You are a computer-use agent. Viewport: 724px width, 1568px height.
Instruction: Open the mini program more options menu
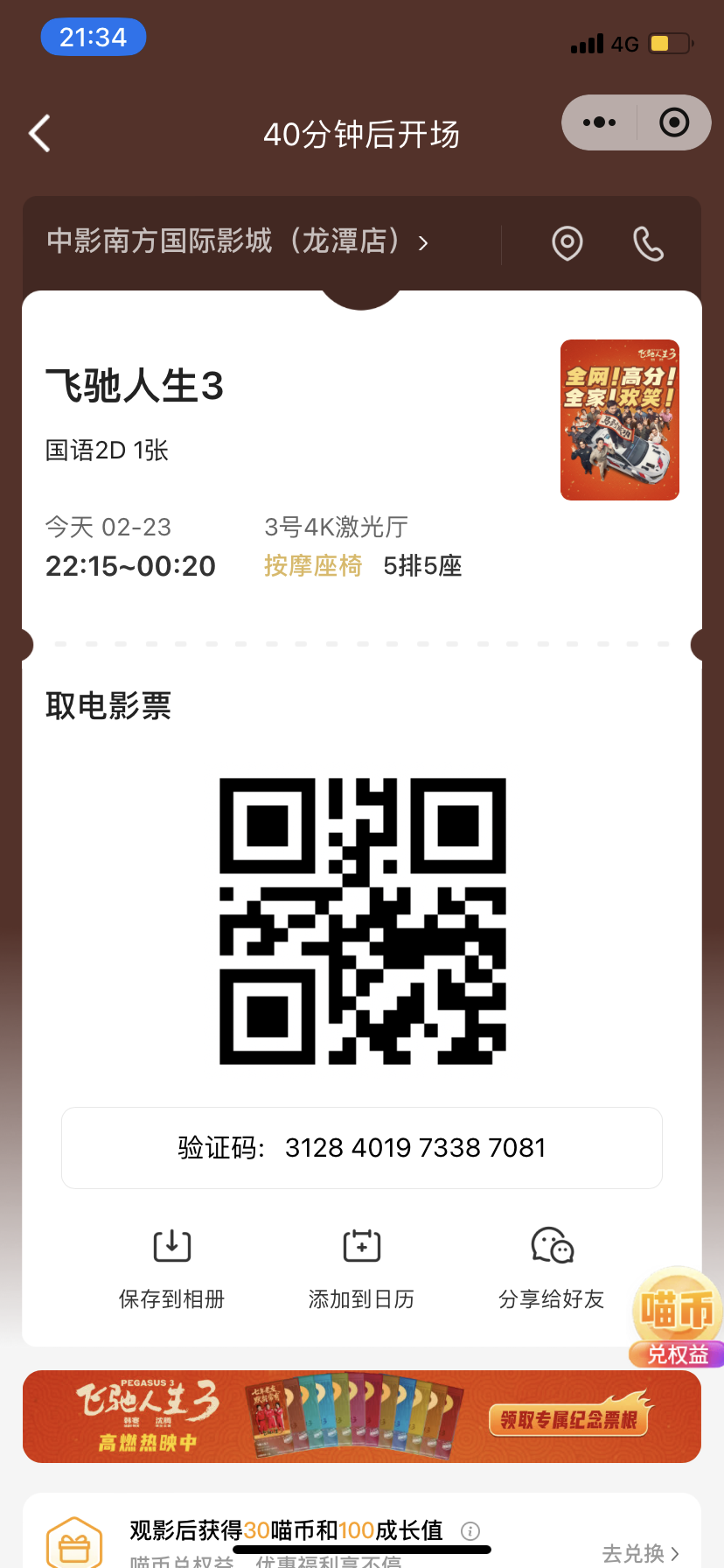coord(599,122)
